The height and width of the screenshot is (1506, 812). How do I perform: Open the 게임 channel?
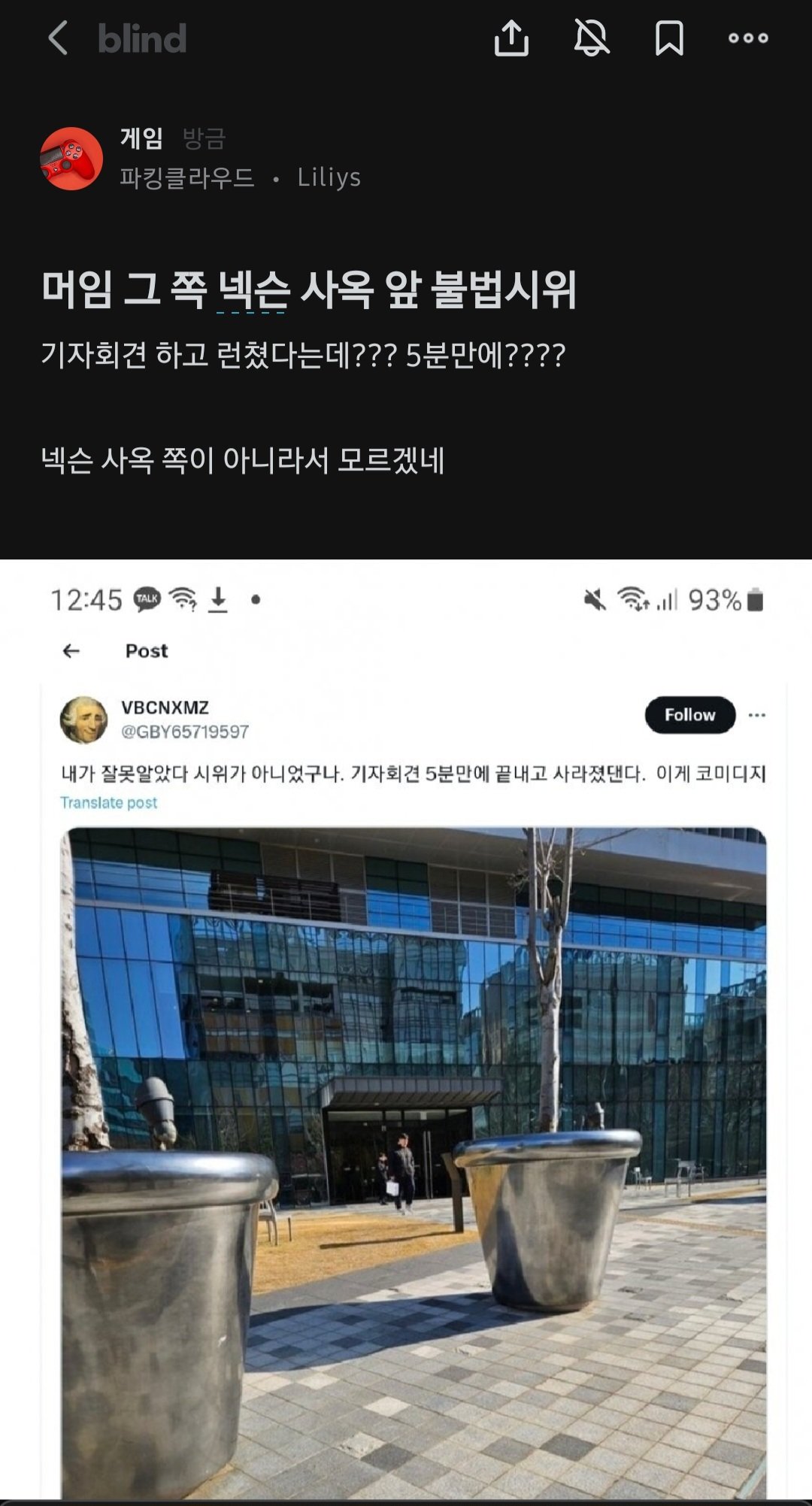pos(141,138)
